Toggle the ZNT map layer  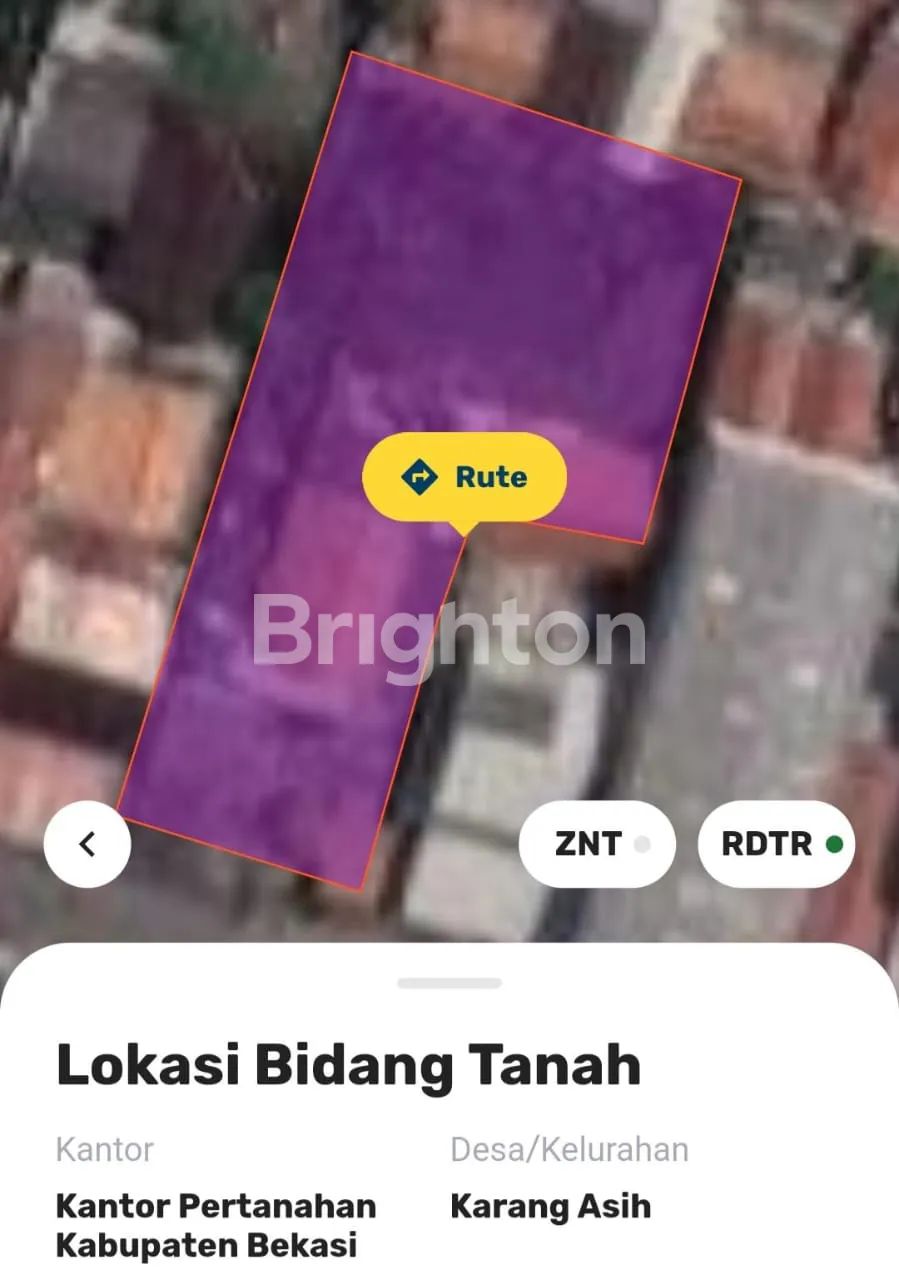point(597,844)
